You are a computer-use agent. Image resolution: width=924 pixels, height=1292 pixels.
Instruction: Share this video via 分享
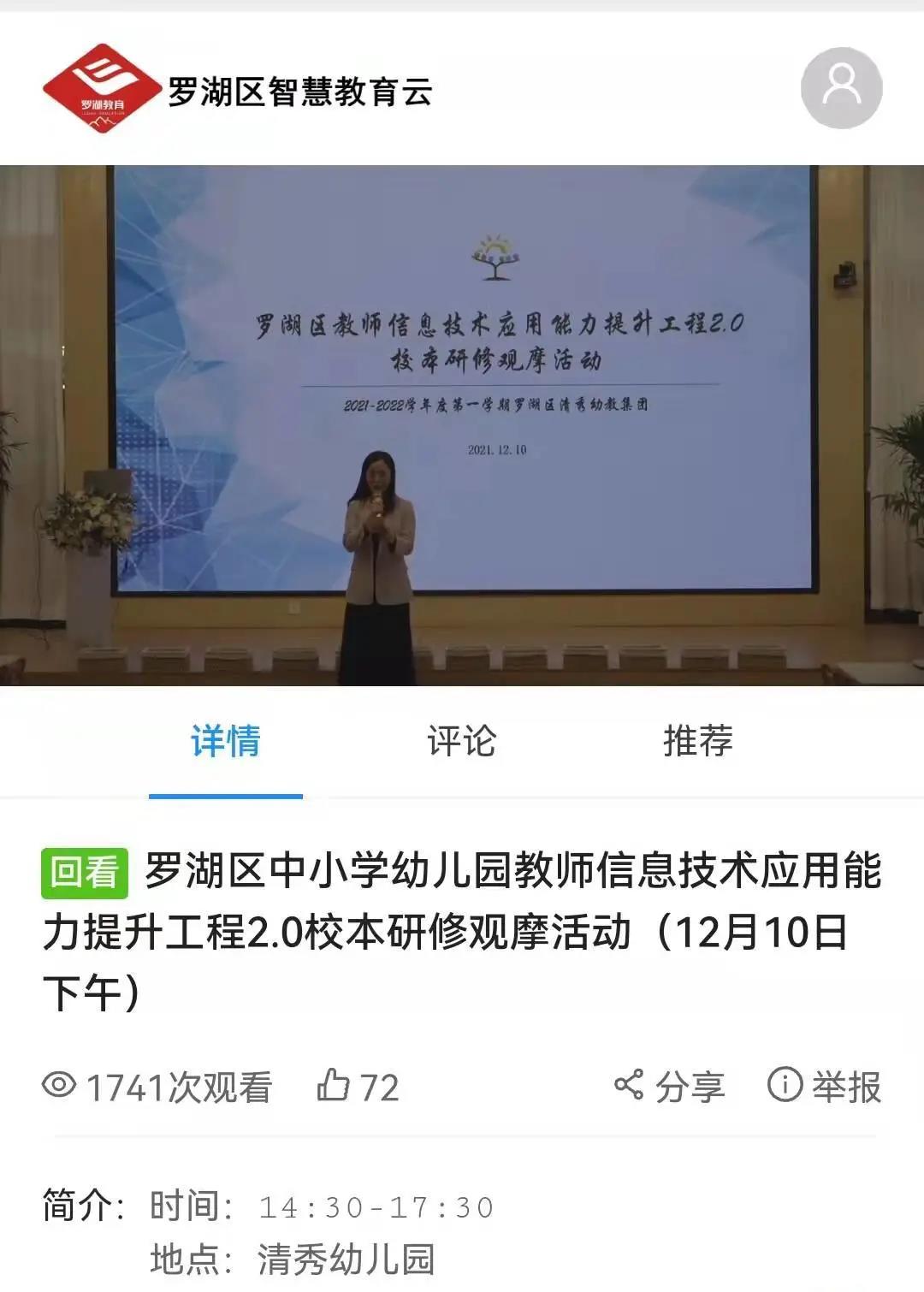tap(669, 1087)
